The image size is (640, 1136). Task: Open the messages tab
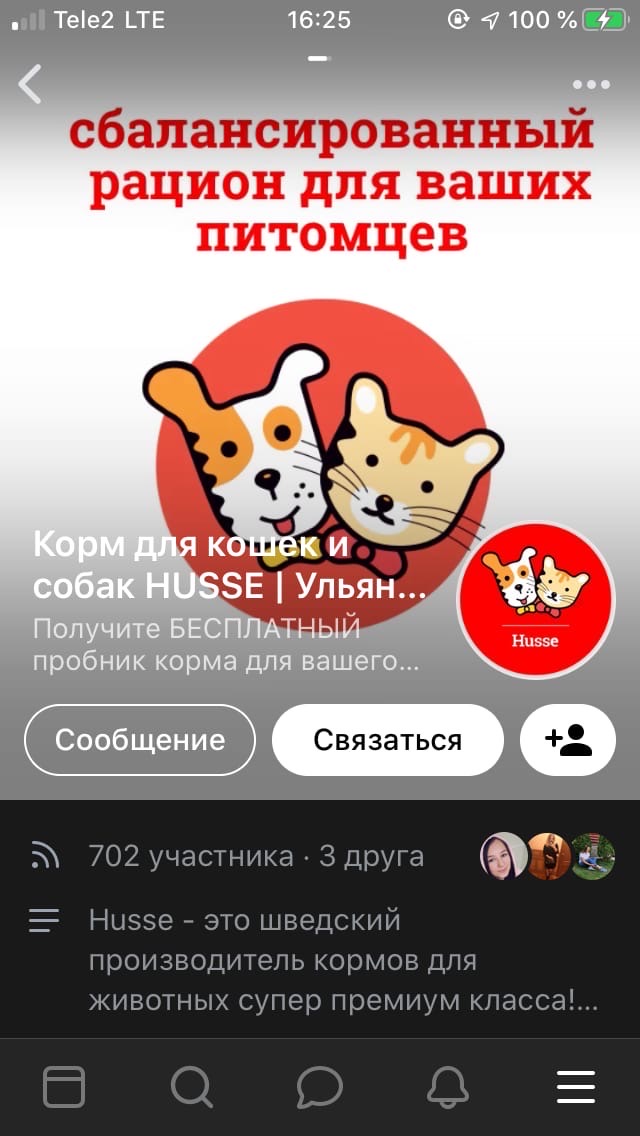(x=320, y=1087)
